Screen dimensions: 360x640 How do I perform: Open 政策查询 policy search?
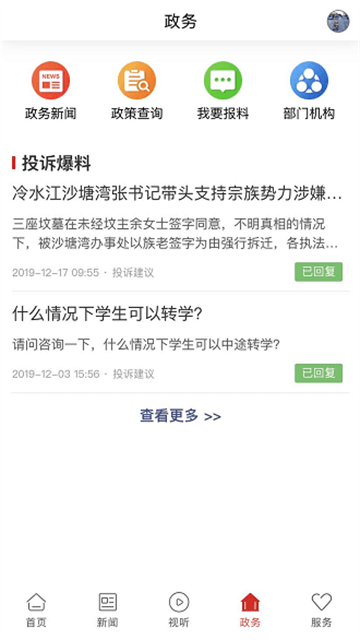coord(137,91)
